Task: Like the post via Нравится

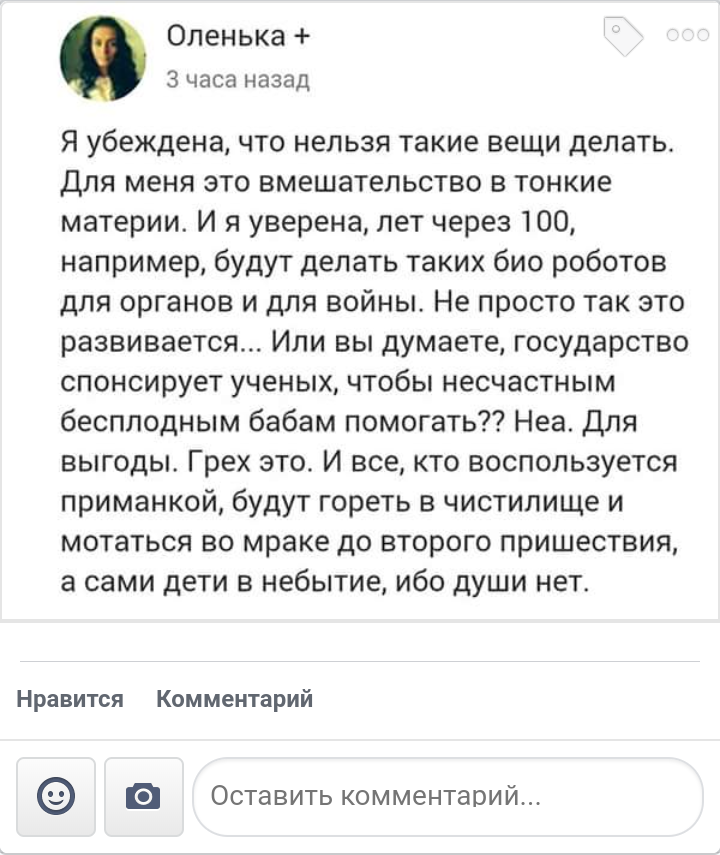Action: 70,699
